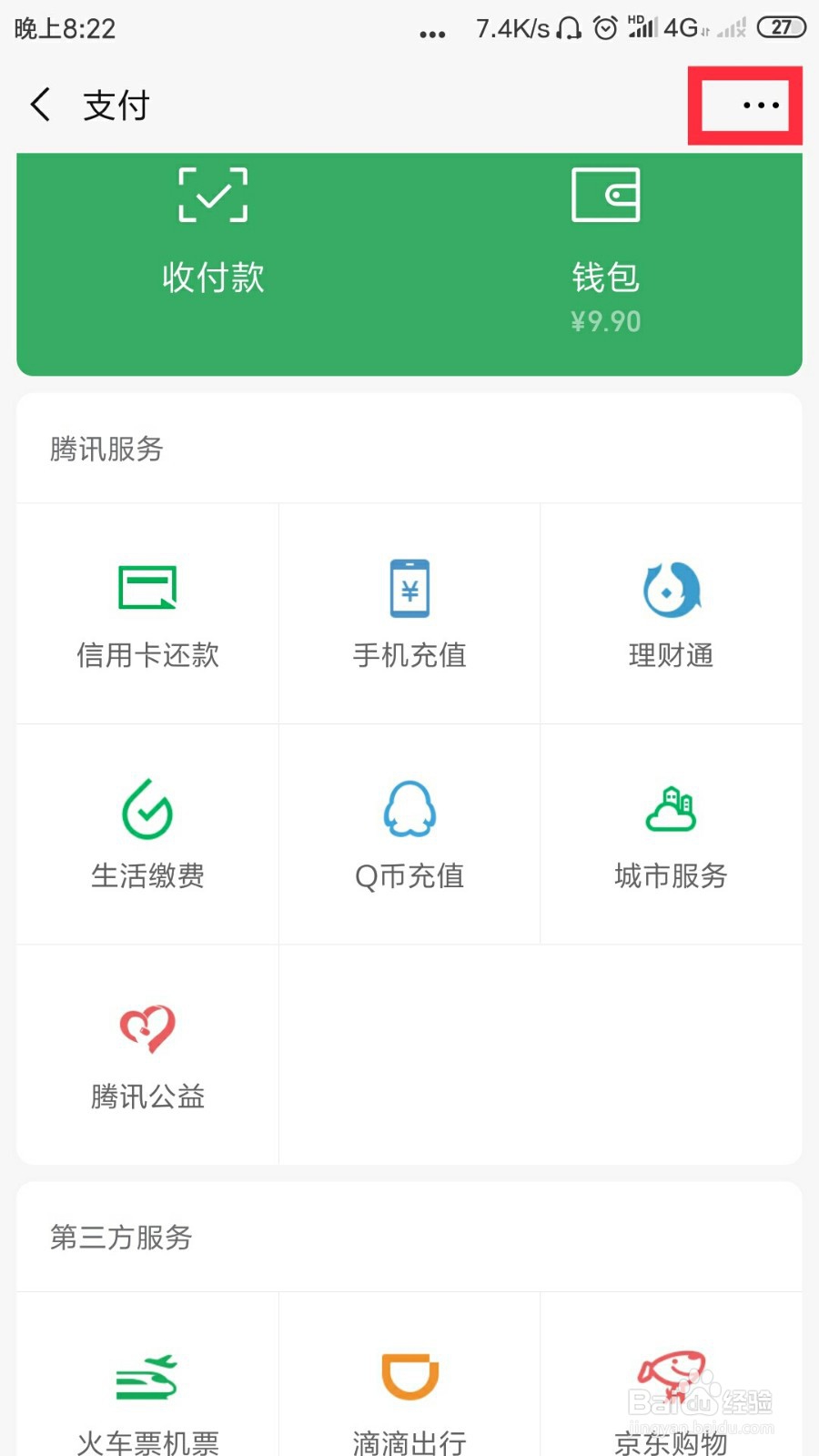Open 手机充值 phone top-up
The image size is (819, 1456).
[x=409, y=614]
